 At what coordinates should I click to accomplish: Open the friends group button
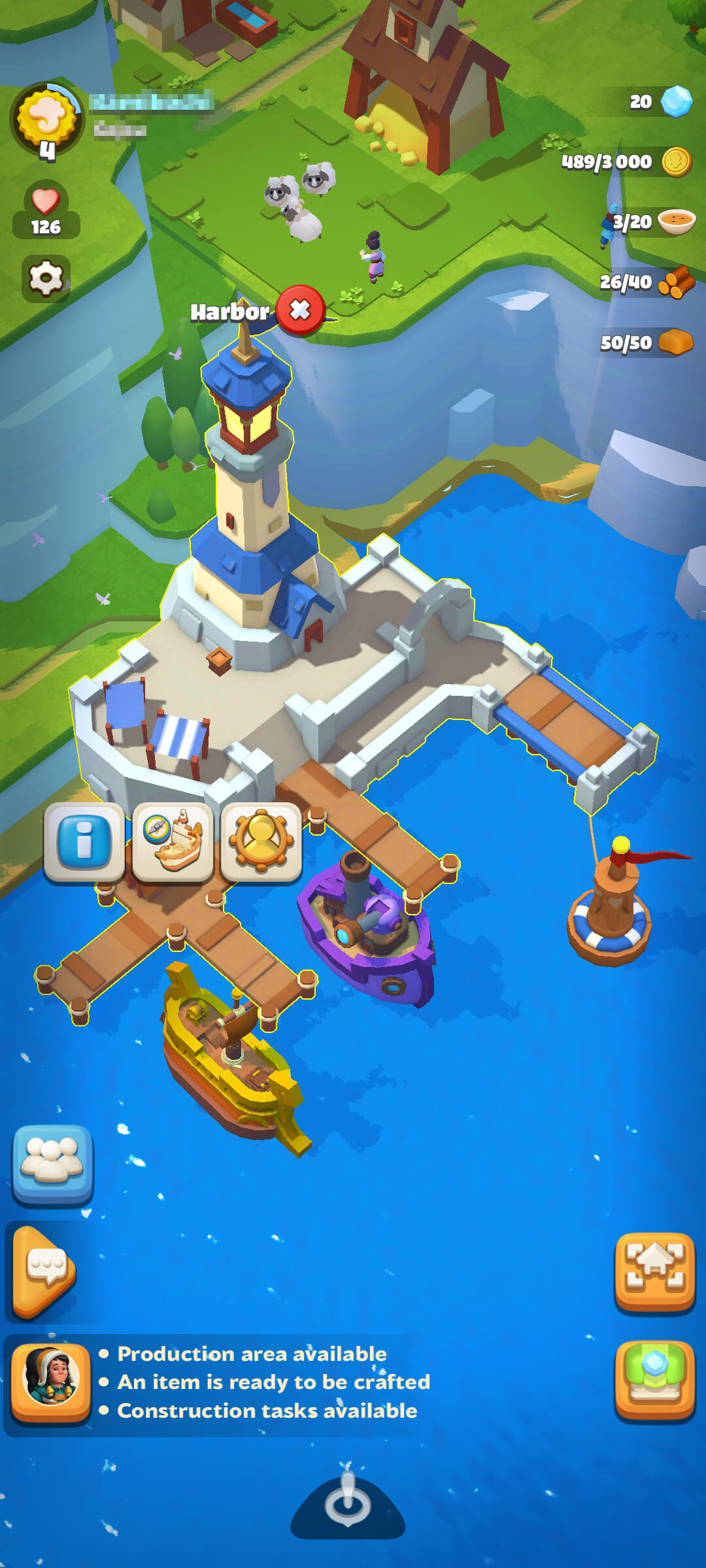click(x=52, y=1164)
